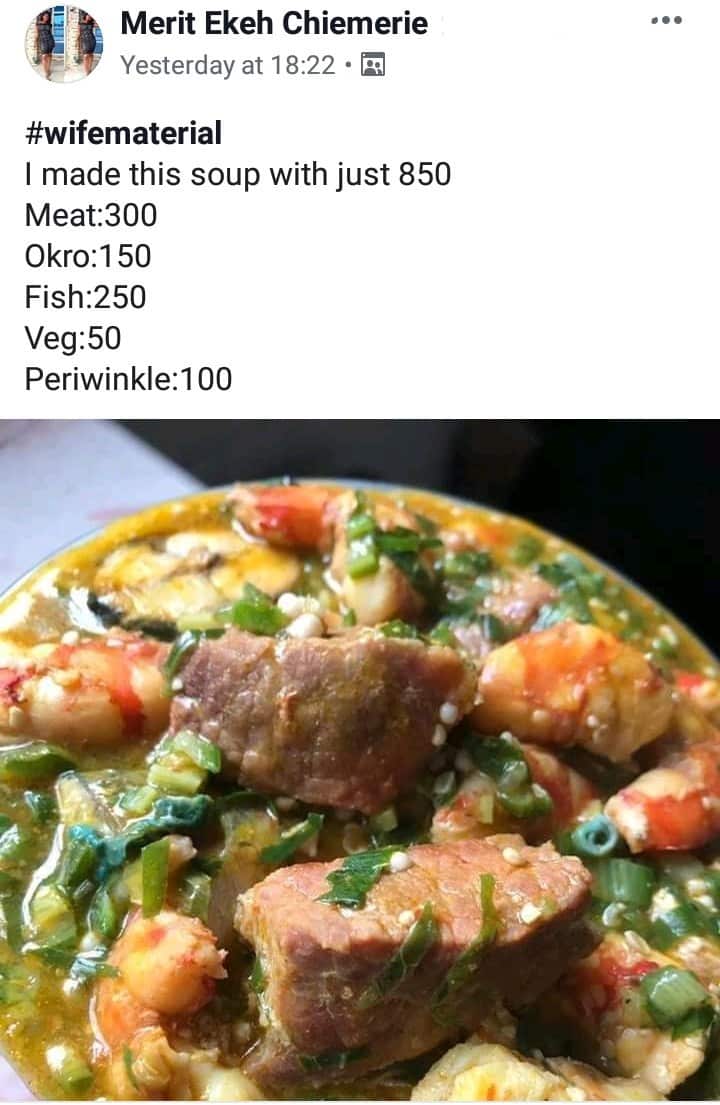Open the post's three-dot overflow menu

click(666, 20)
